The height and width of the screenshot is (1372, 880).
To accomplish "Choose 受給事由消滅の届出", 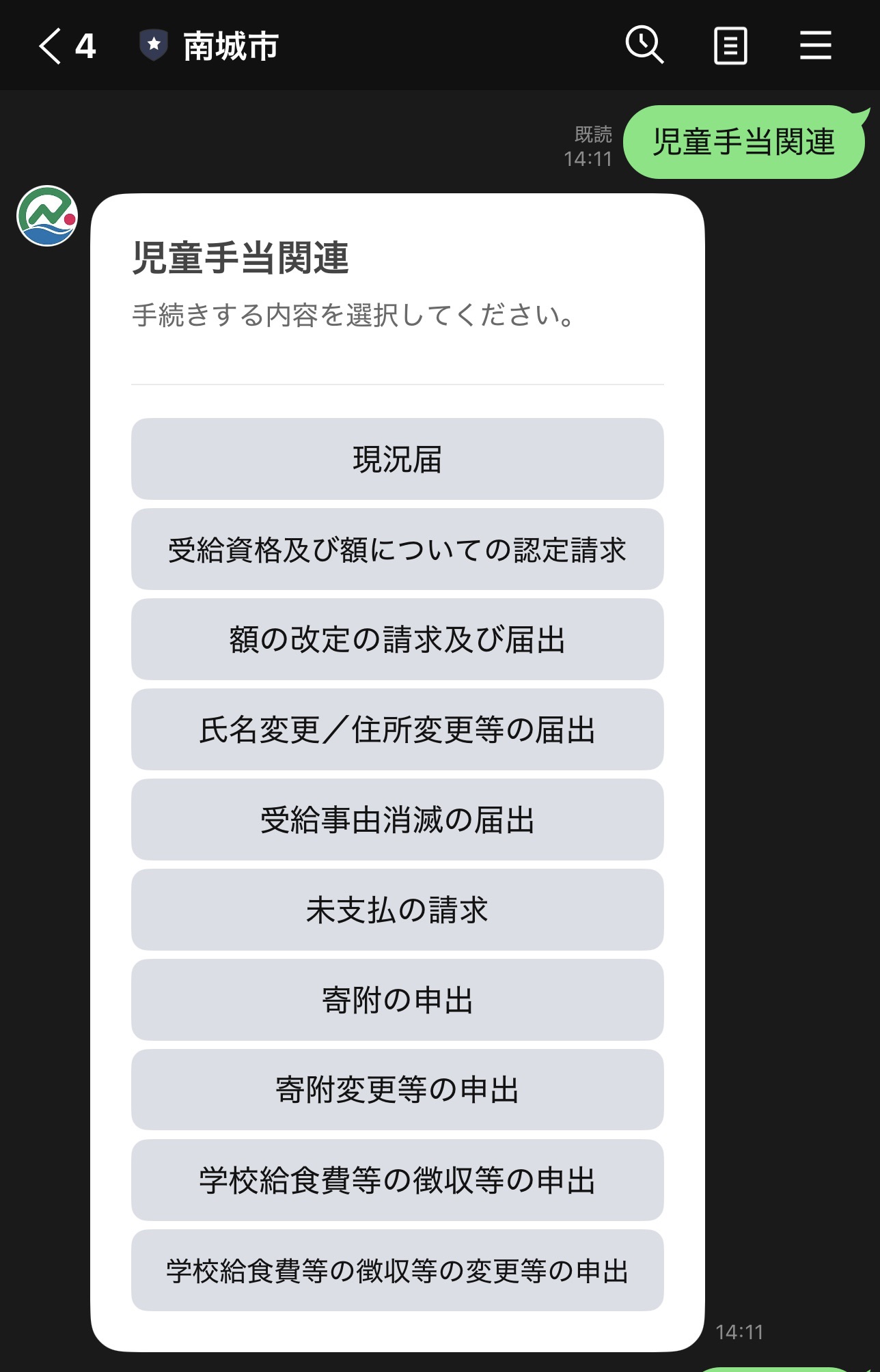I will [397, 820].
